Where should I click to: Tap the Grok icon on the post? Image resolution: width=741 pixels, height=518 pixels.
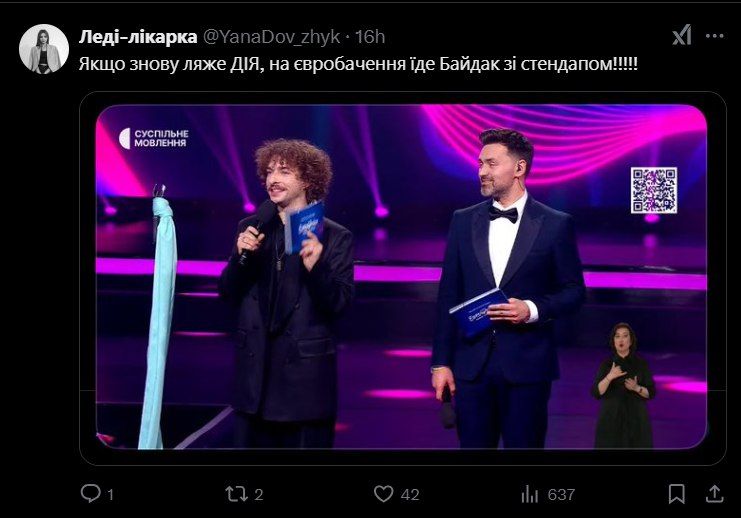coord(680,36)
